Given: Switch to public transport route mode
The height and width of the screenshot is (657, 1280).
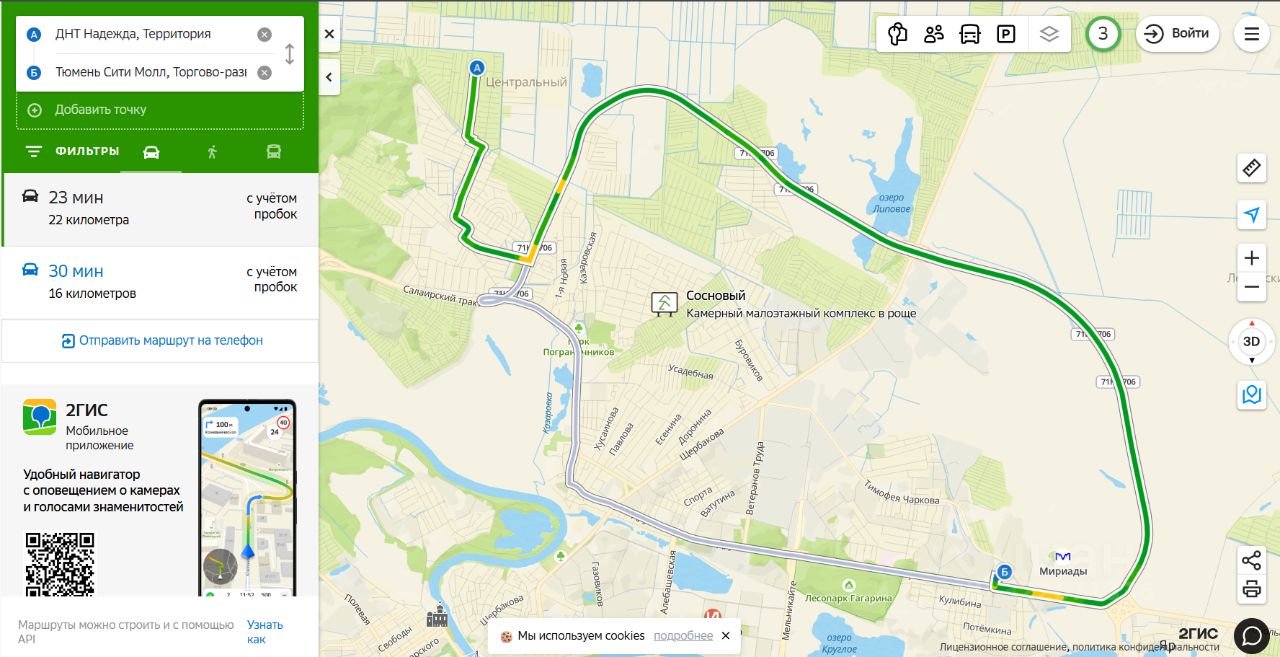Looking at the screenshot, I should 273,152.
